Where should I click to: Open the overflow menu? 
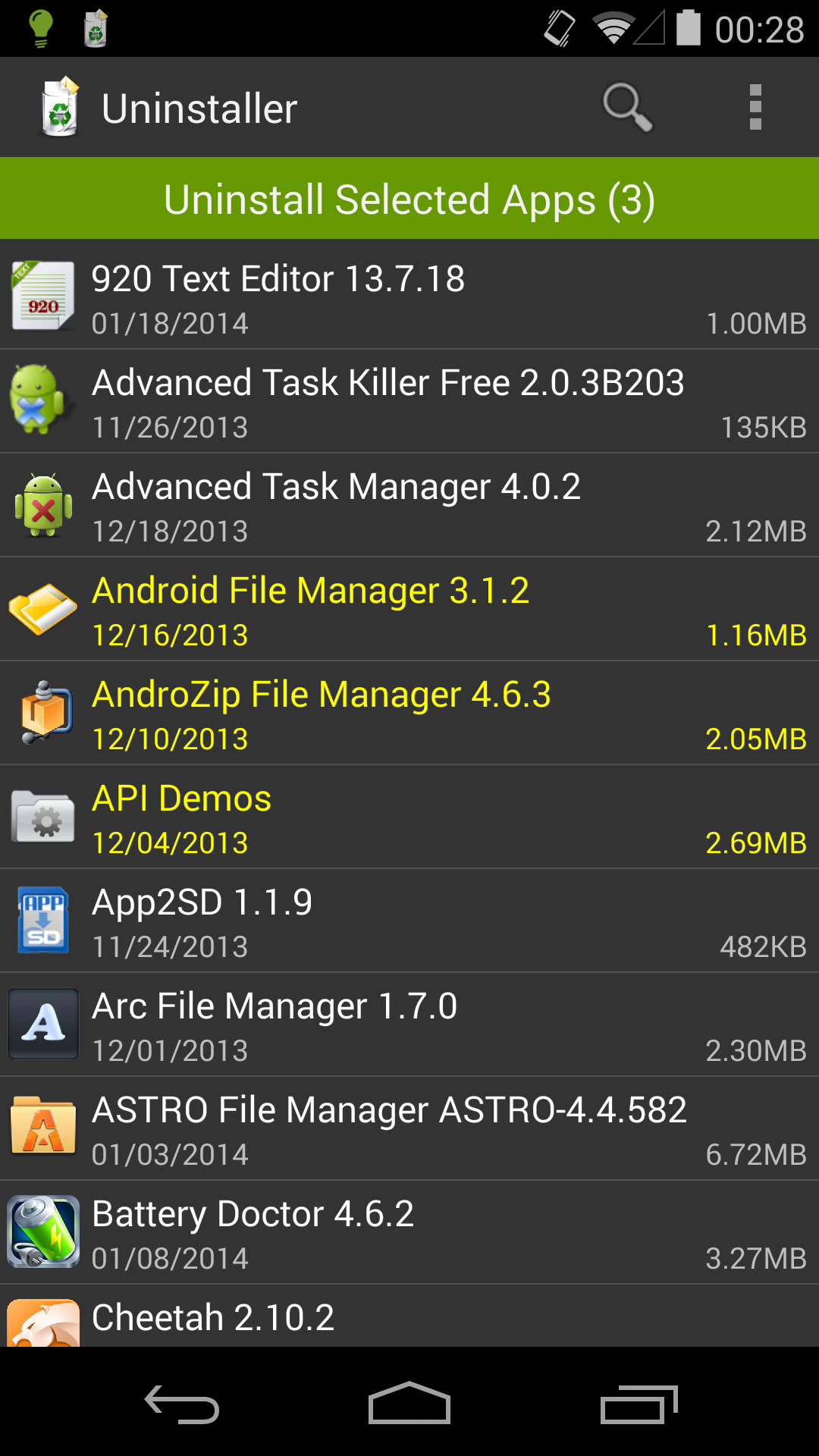coord(755,107)
